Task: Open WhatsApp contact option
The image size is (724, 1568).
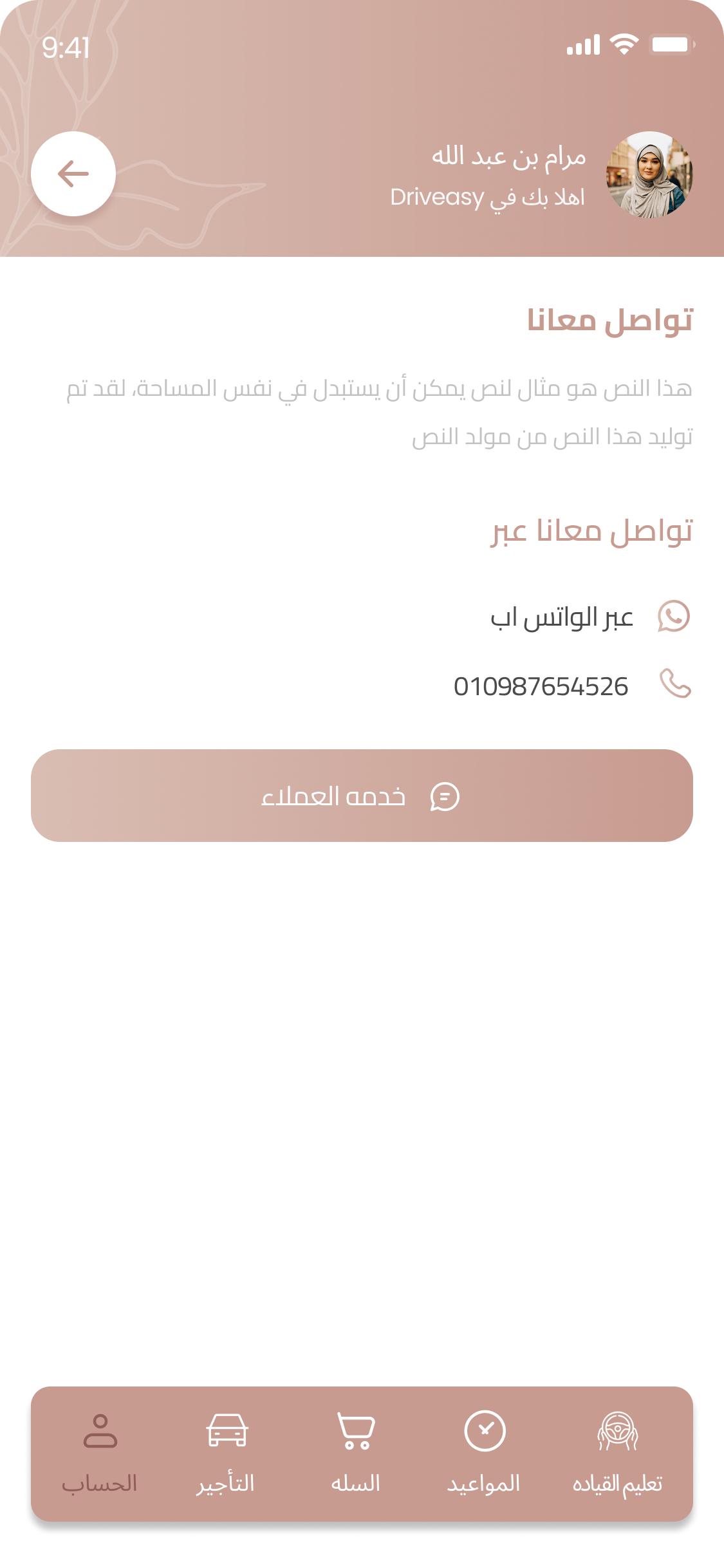Action: (673, 617)
